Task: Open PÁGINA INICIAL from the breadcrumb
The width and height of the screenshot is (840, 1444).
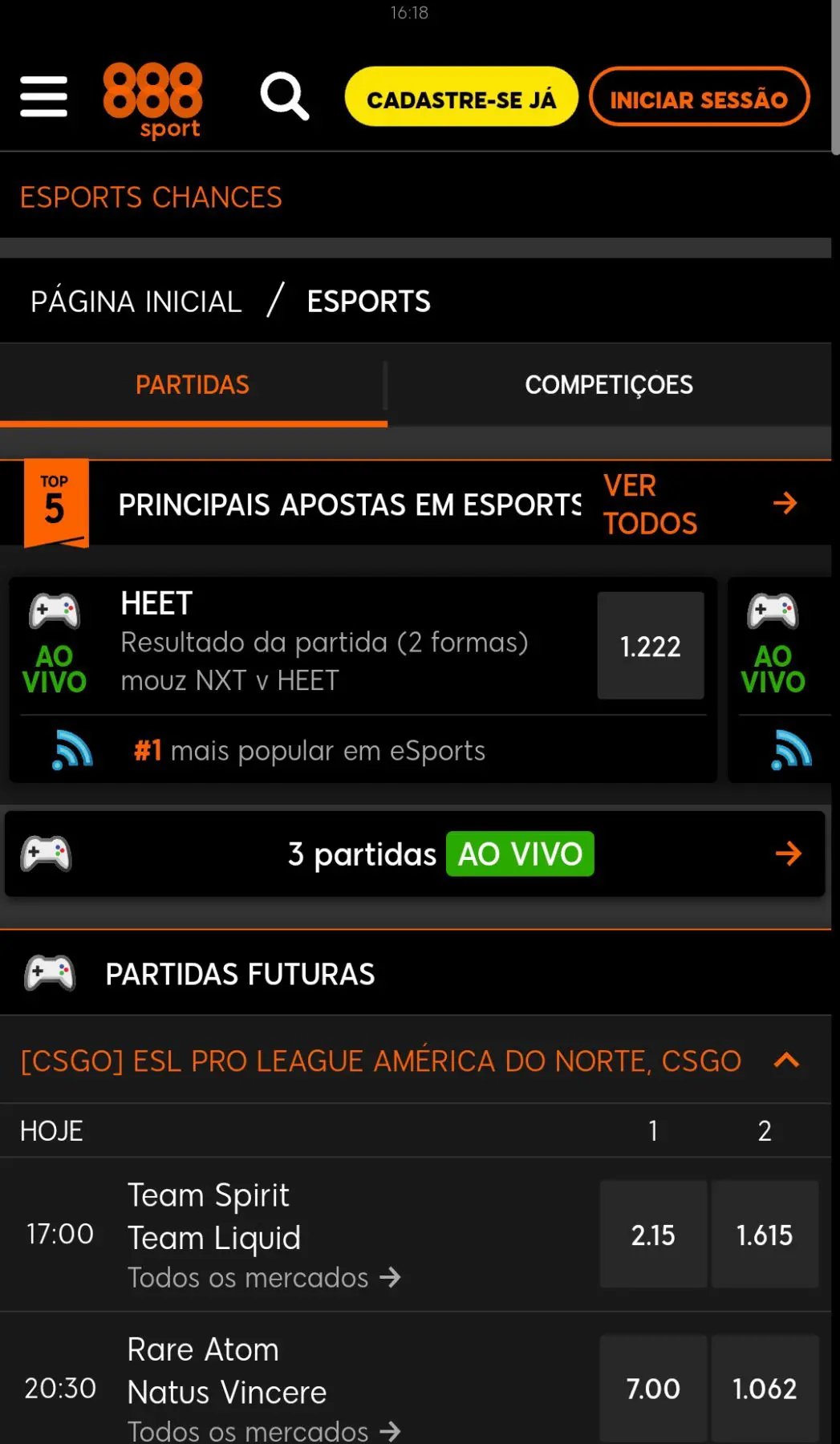Action: tap(135, 300)
